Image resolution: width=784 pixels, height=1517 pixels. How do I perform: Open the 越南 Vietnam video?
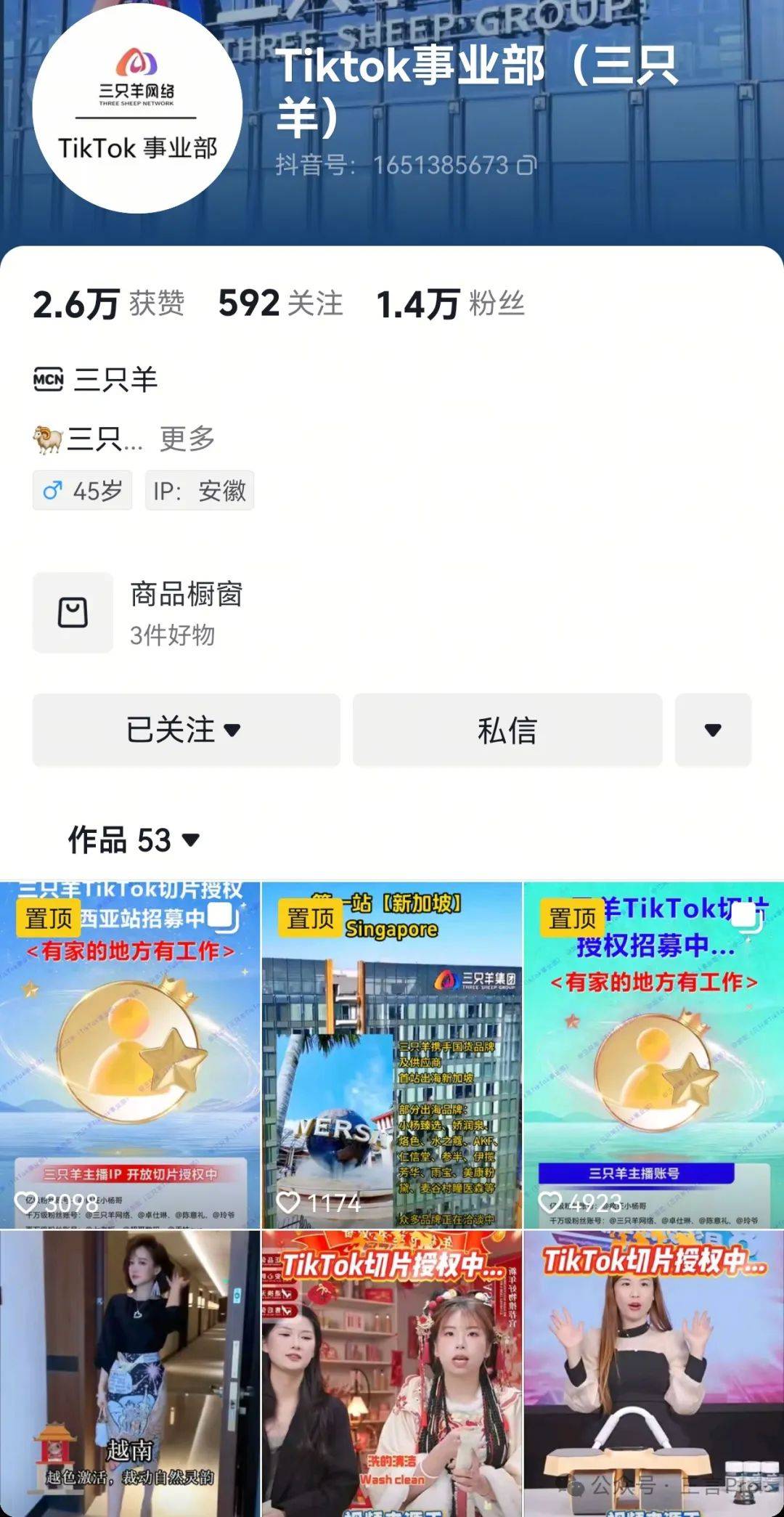(x=130, y=1372)
